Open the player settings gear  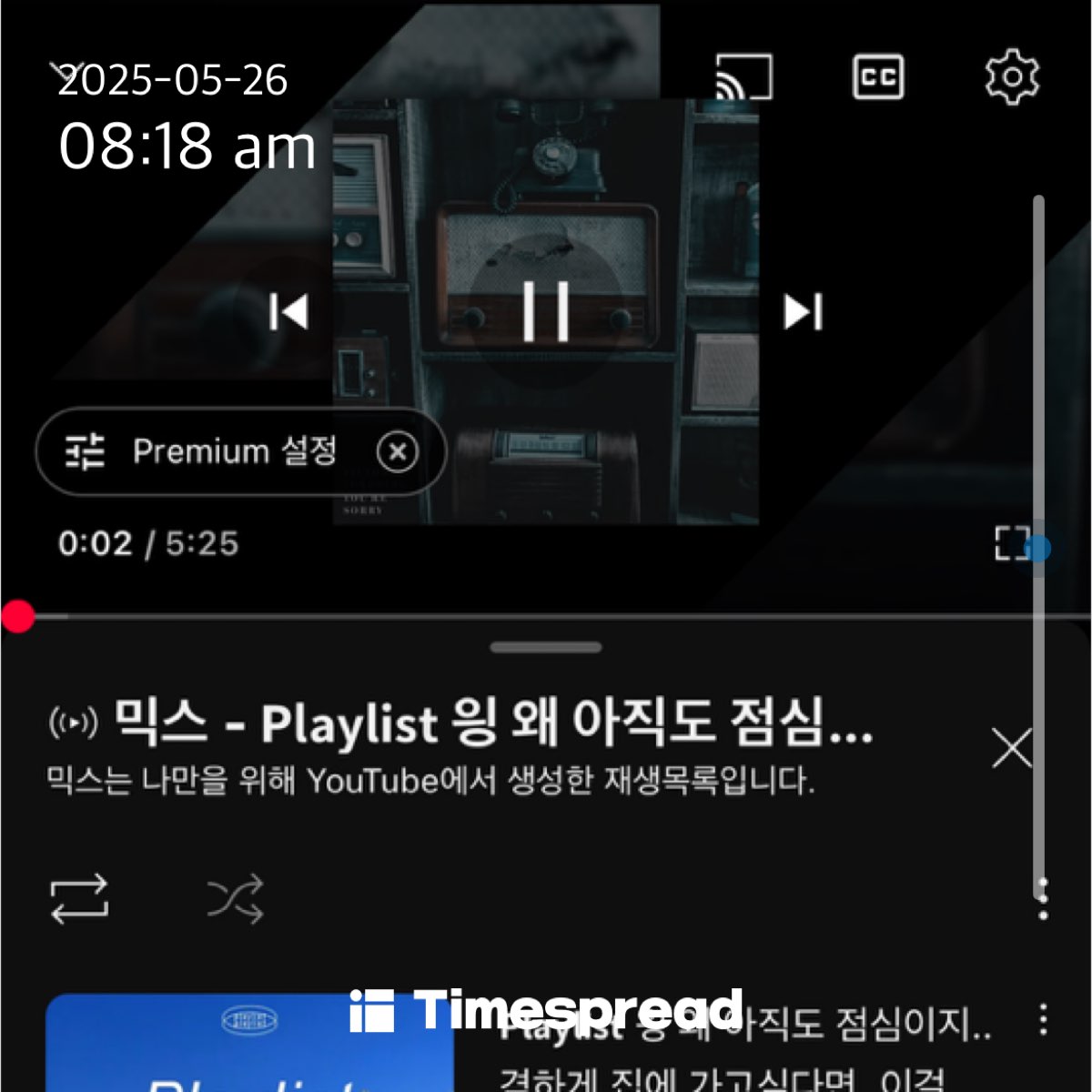[x=1011, y=76]
